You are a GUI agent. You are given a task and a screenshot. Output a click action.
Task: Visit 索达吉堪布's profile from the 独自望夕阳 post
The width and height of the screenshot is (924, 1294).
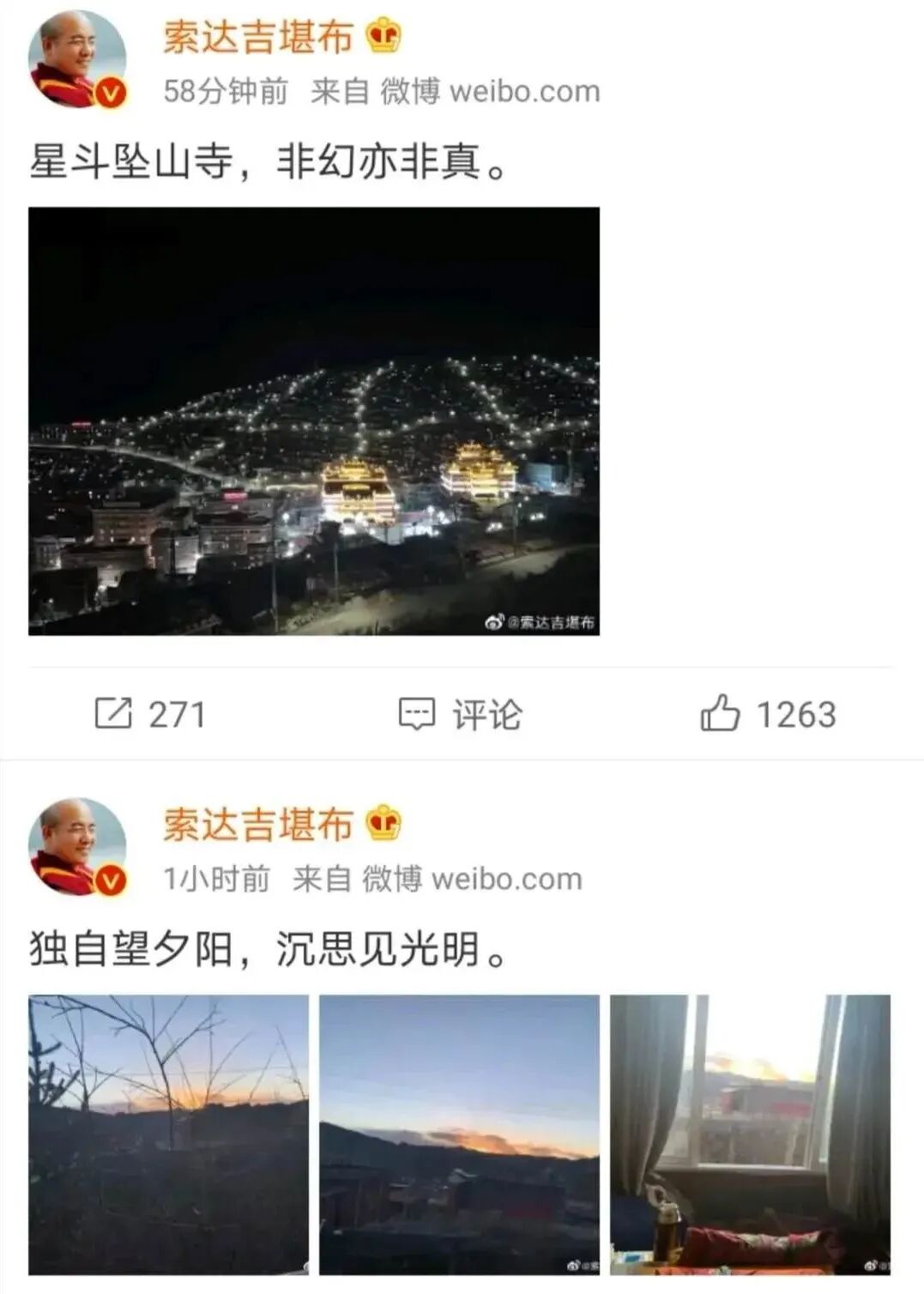coord(257,825)
